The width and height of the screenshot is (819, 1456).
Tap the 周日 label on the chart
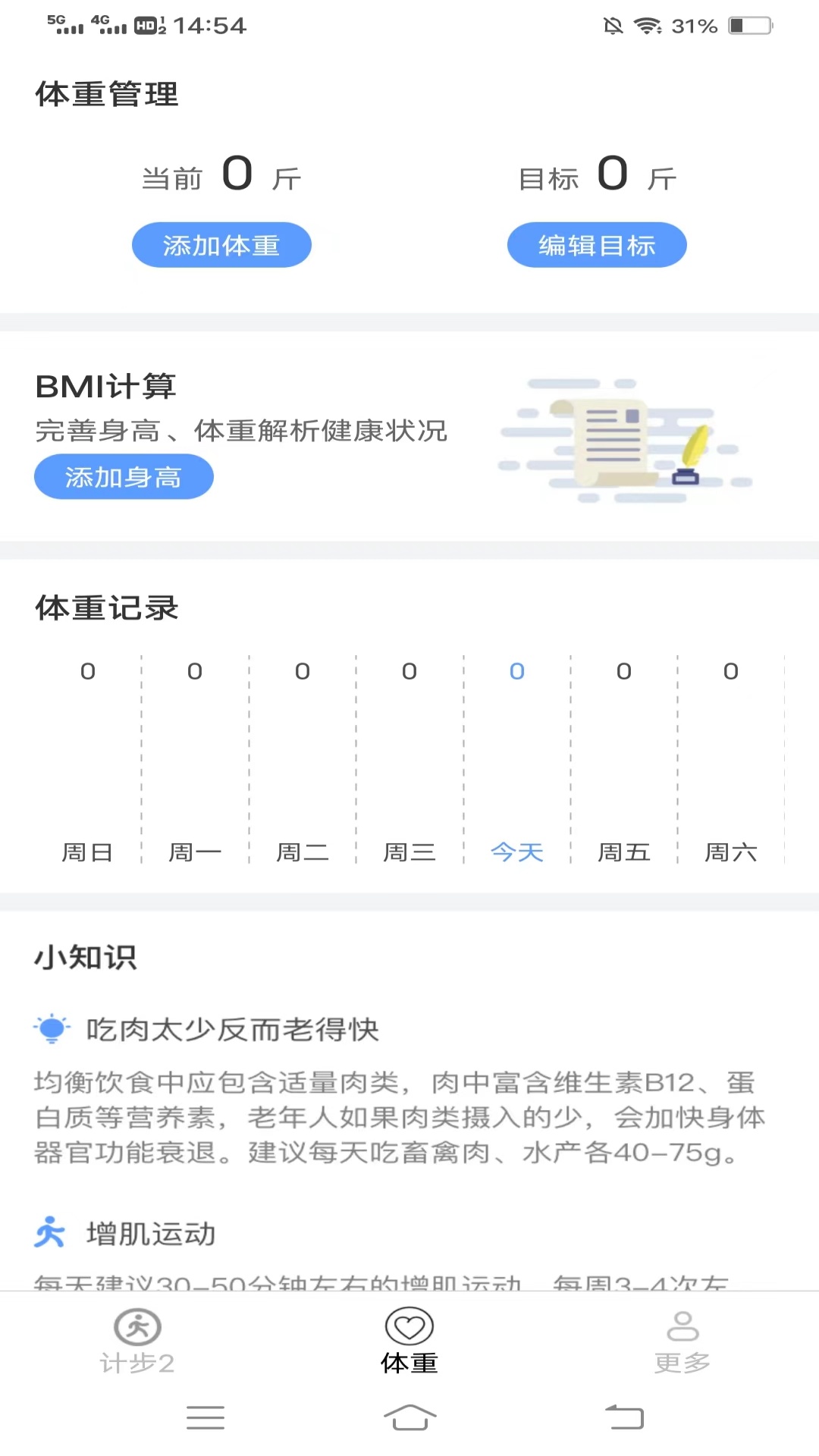pos(88,852)
